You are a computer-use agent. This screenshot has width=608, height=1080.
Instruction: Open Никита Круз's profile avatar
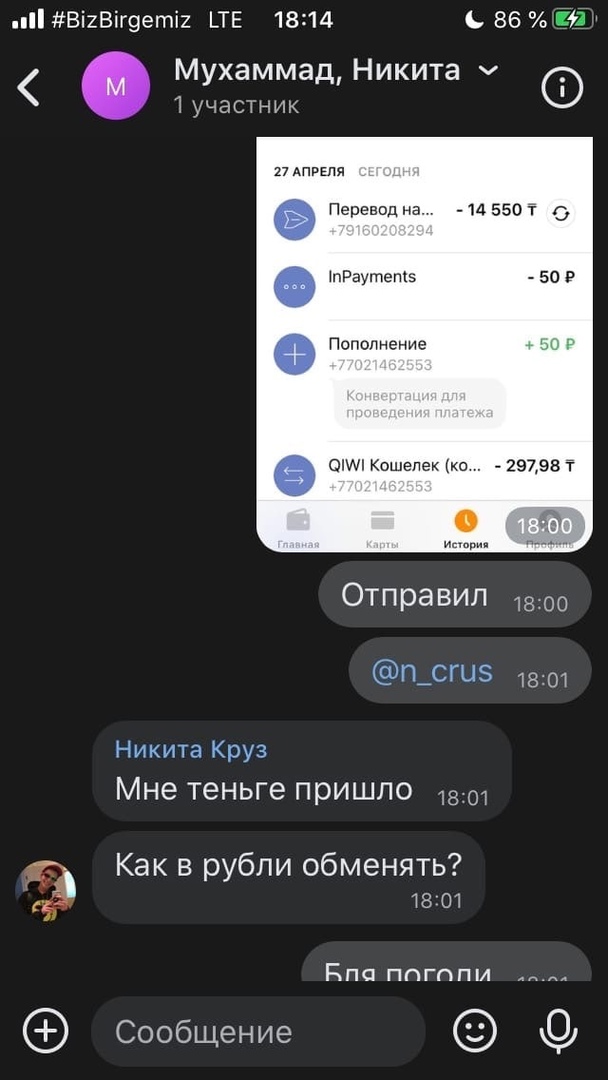click(x=46, y=889)
